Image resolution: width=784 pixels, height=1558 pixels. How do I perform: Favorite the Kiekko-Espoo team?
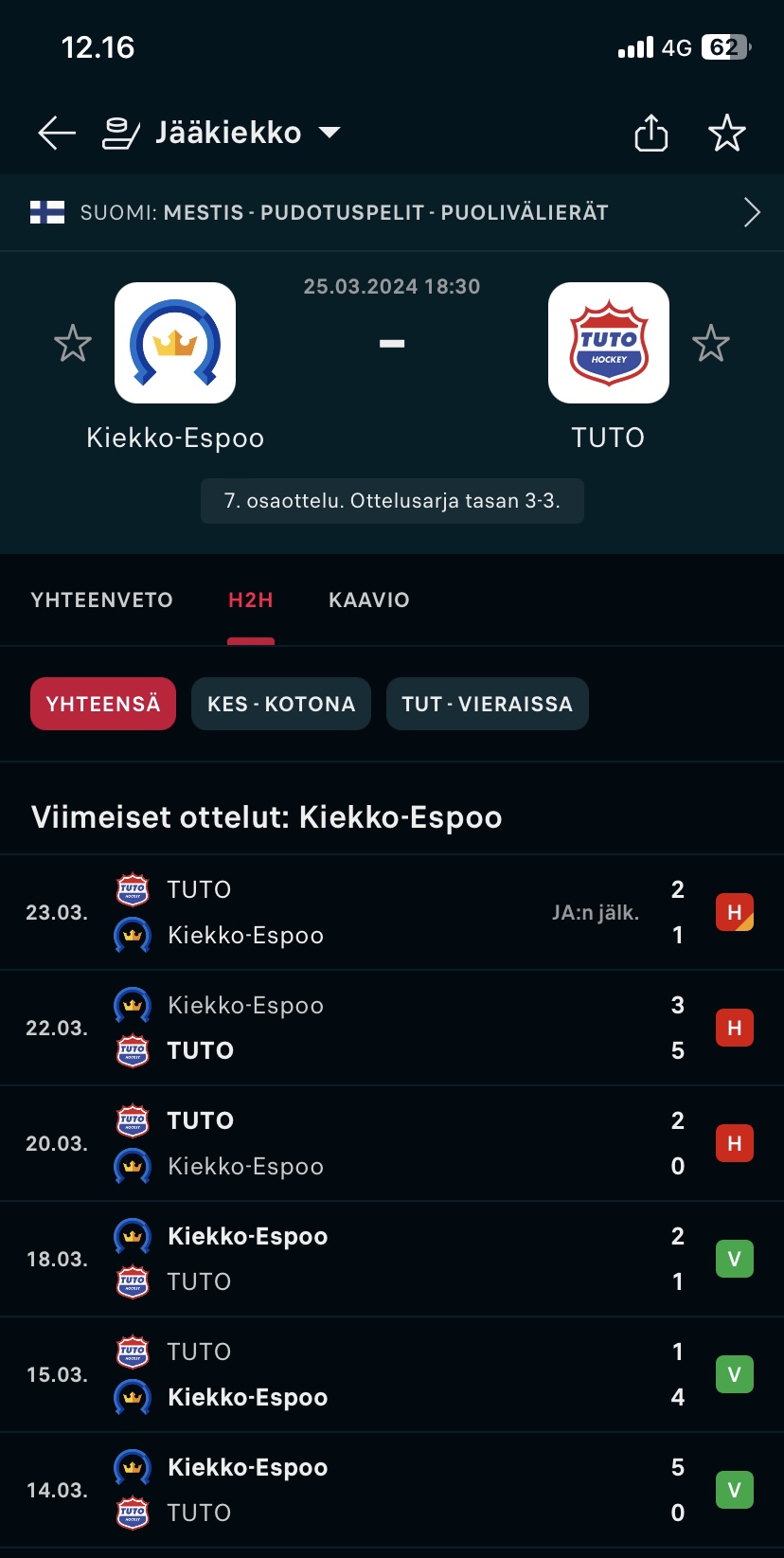click(x=73, y=344)
